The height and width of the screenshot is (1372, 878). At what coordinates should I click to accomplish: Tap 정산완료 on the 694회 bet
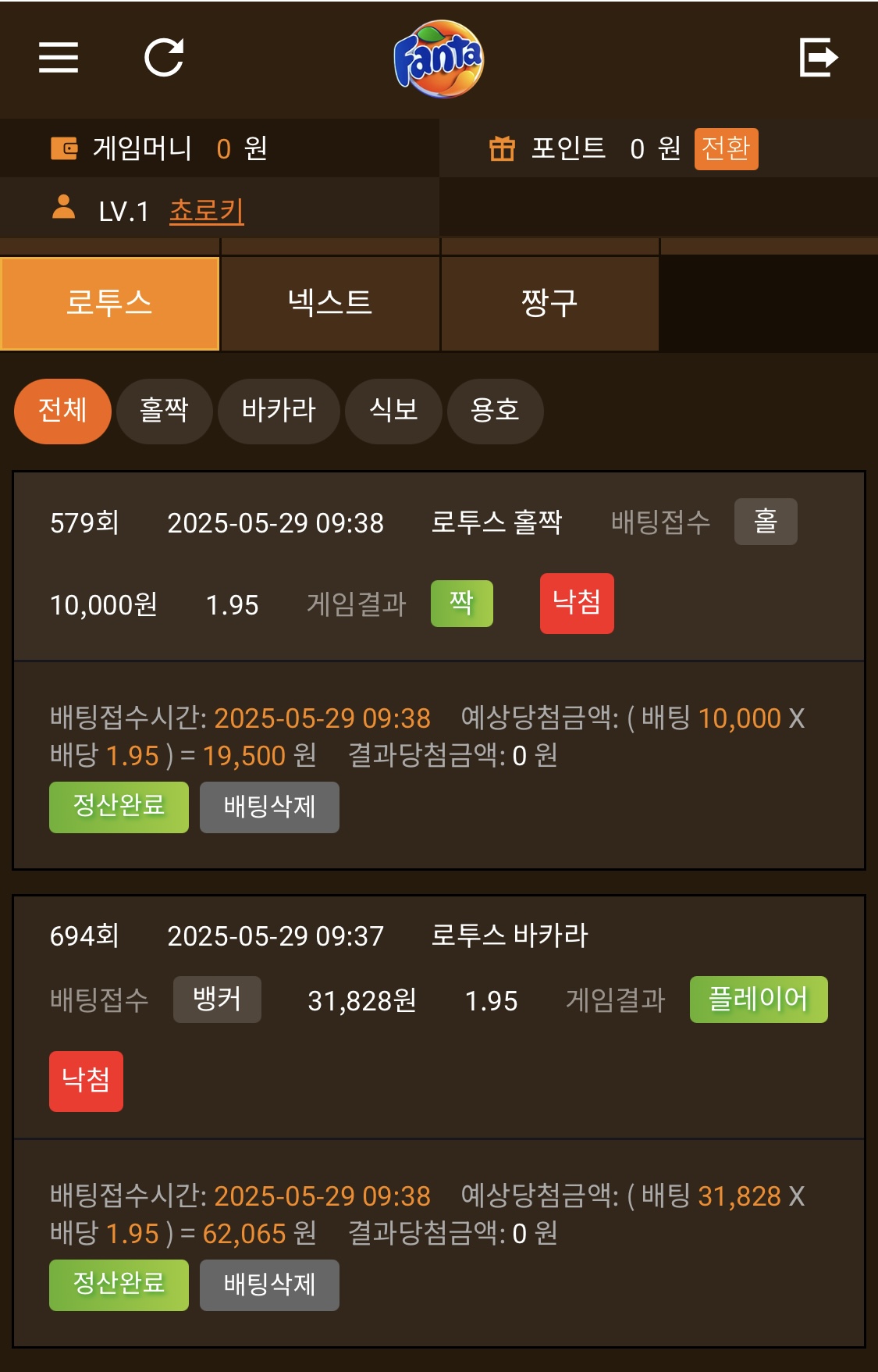pos(119,1285)
